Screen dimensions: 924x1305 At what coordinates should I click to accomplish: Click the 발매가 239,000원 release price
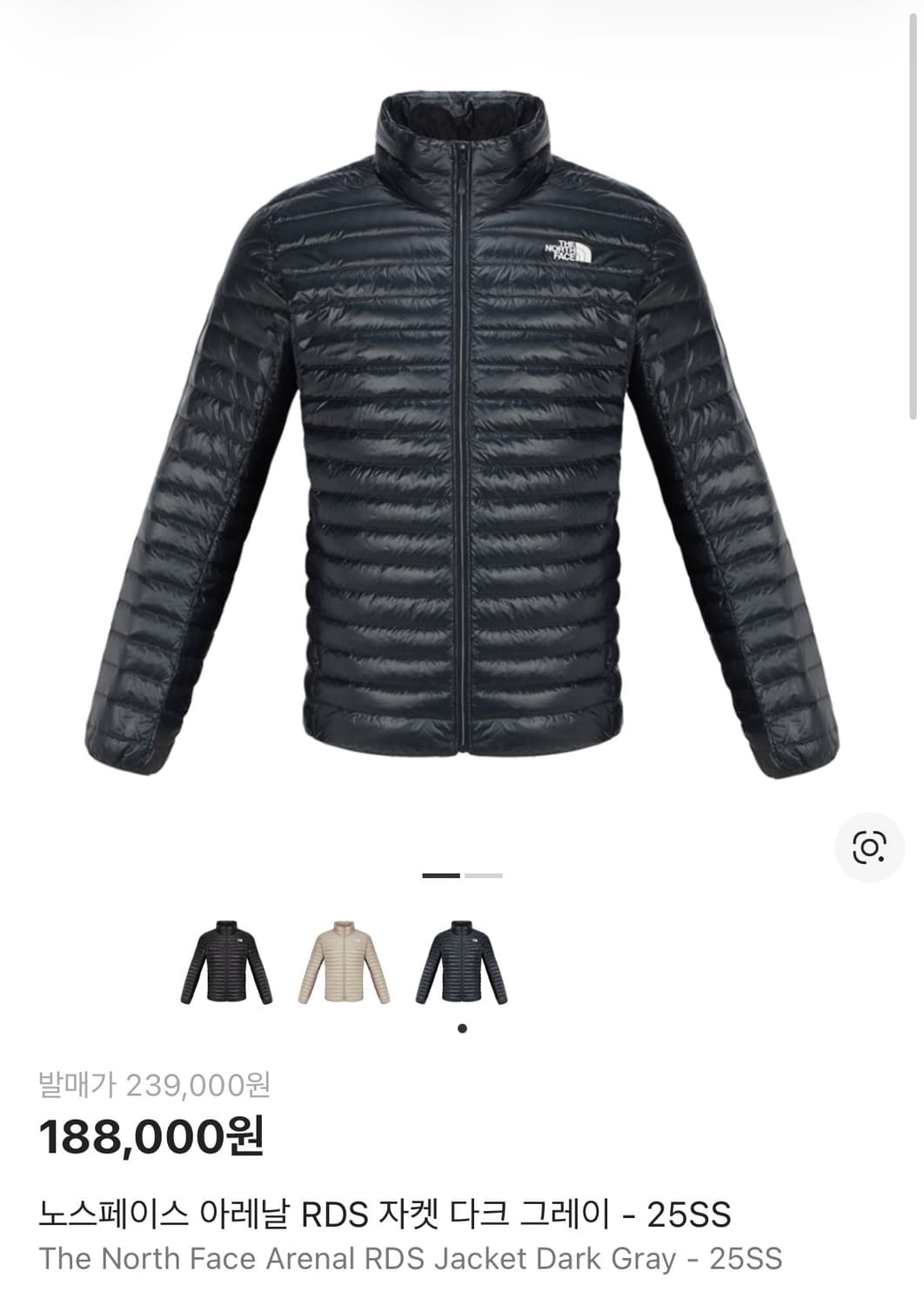[157, 1083]
